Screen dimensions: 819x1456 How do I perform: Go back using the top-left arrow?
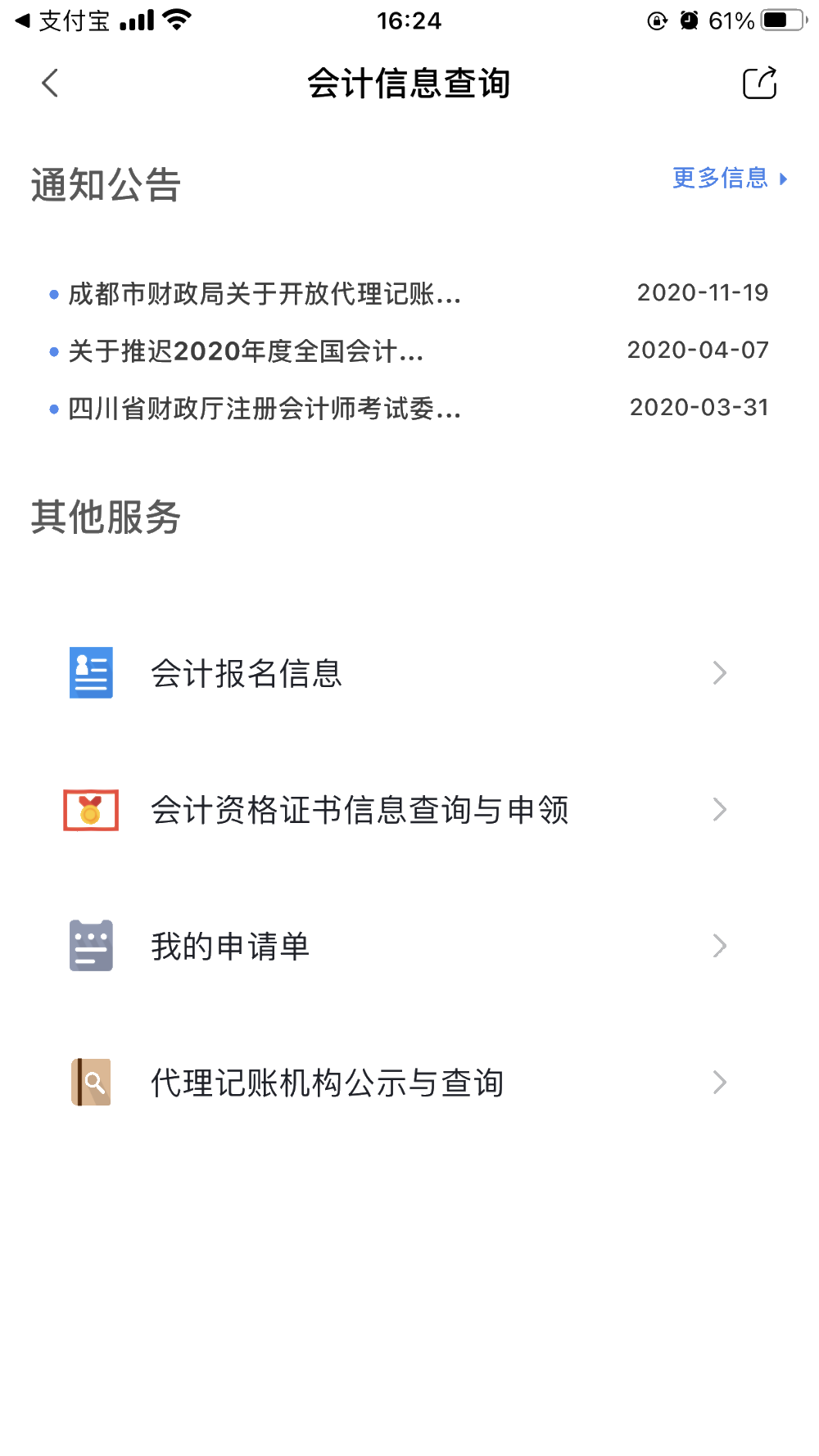tap(50, 83)
